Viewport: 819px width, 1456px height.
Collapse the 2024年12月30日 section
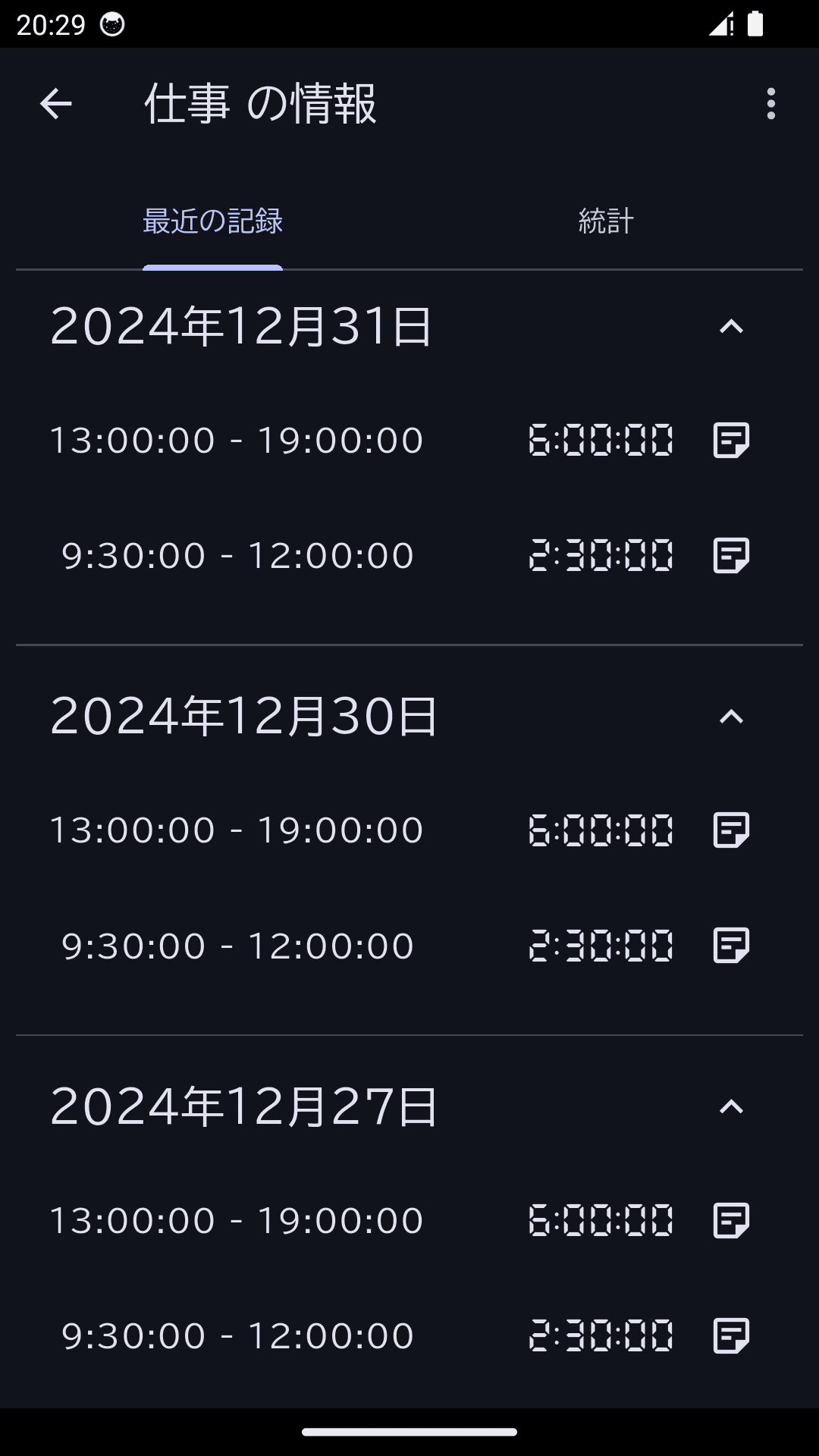(x=731, y=717)
